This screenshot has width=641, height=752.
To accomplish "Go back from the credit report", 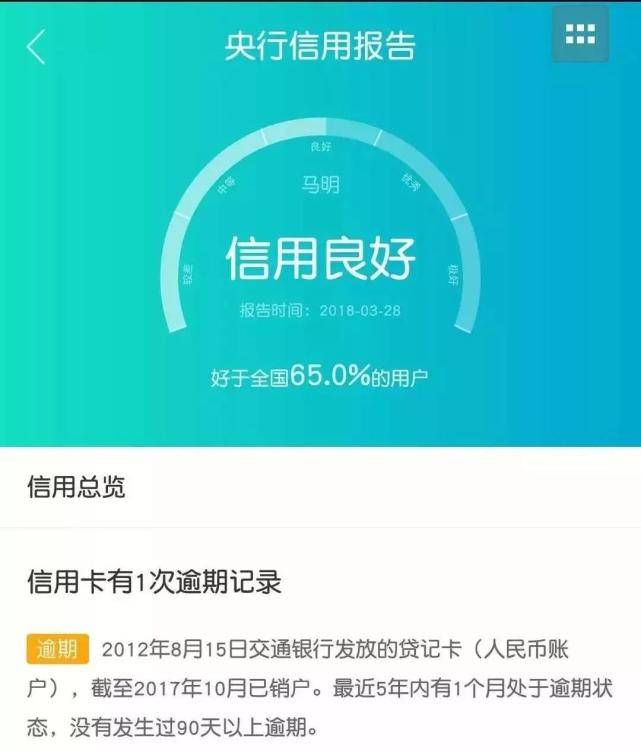I will 37,47.
